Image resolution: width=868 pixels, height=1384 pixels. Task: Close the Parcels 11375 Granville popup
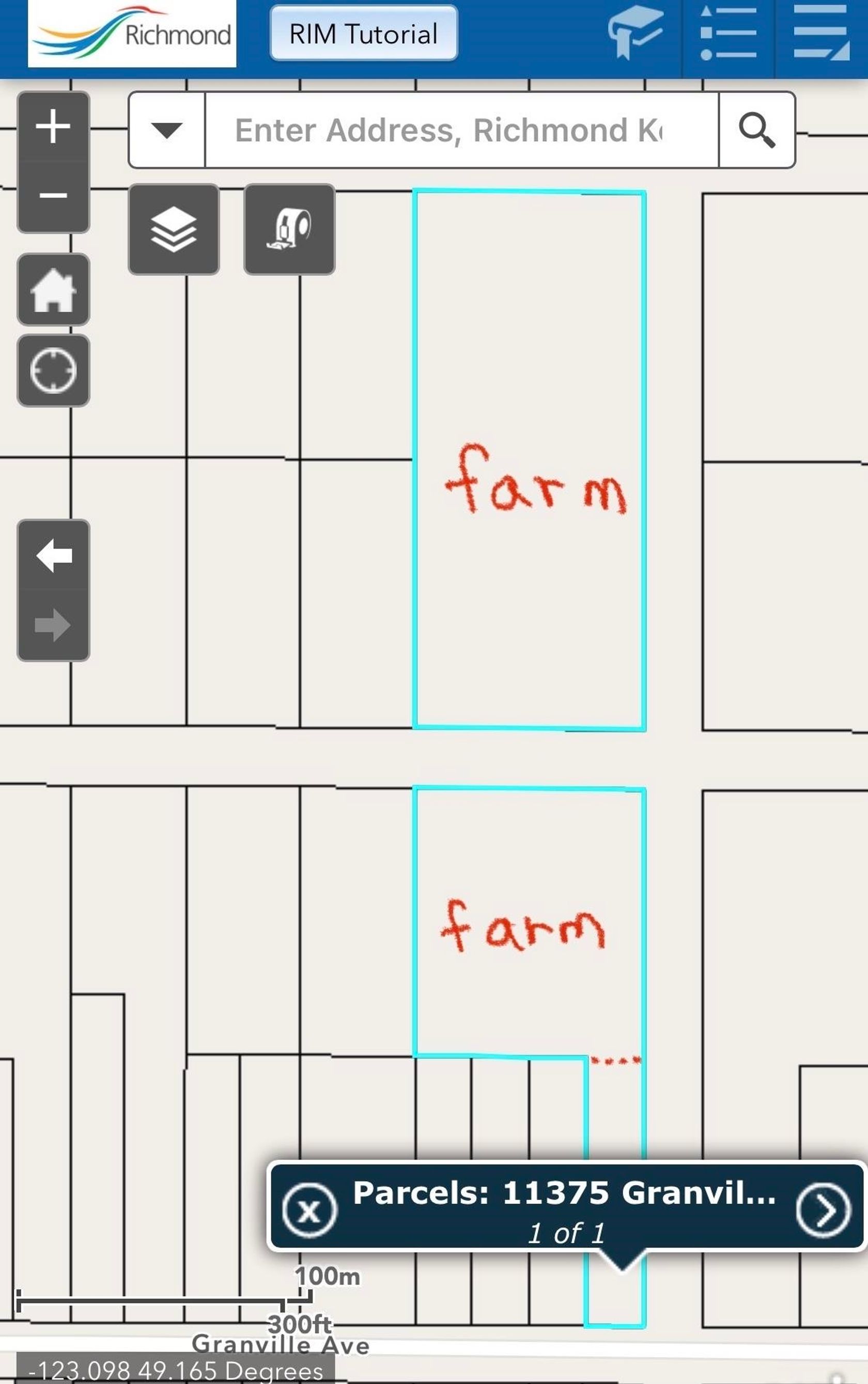[x=309, y=1210]
